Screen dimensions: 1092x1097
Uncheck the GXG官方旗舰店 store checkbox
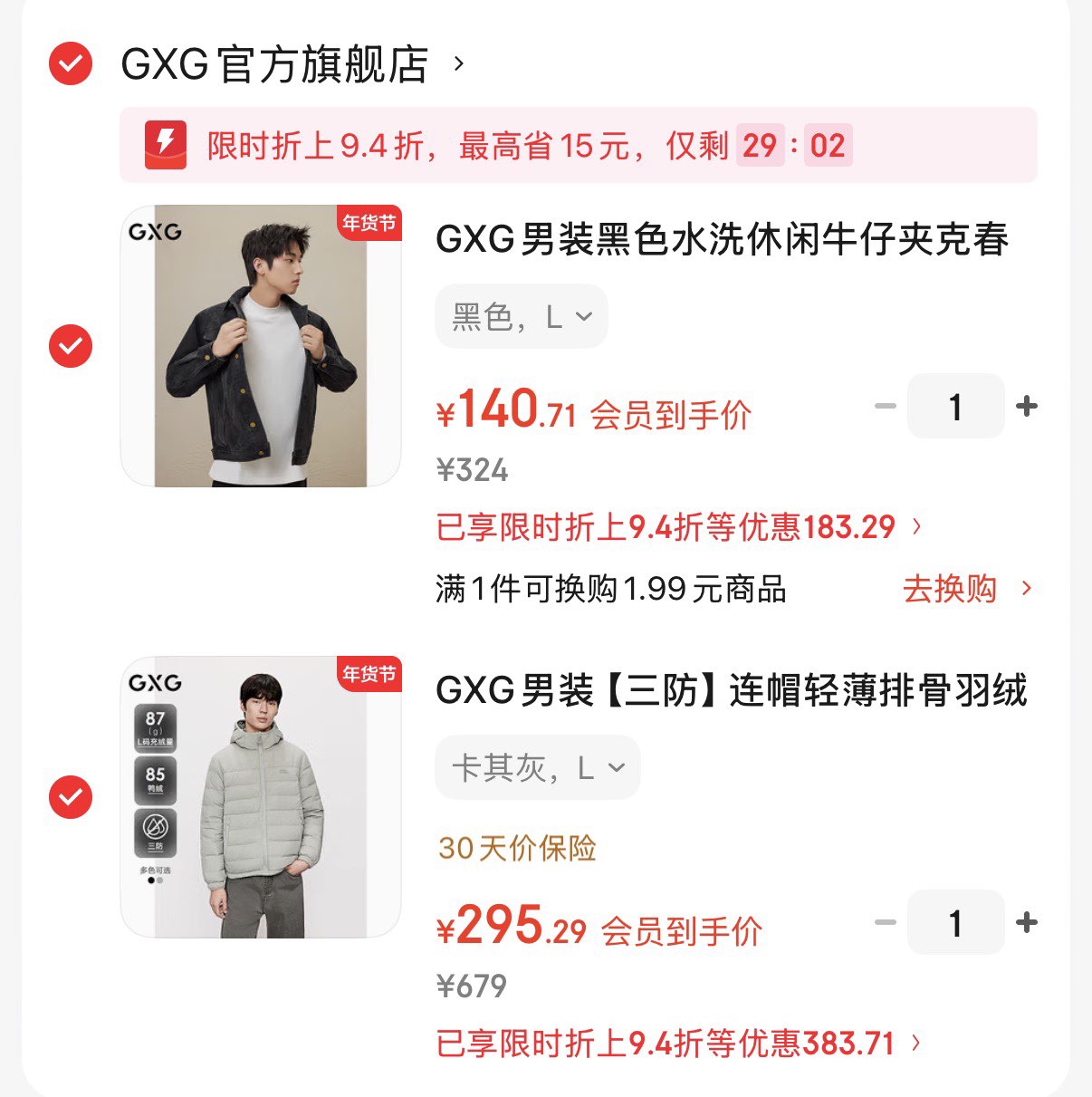(x=71, y=64)
